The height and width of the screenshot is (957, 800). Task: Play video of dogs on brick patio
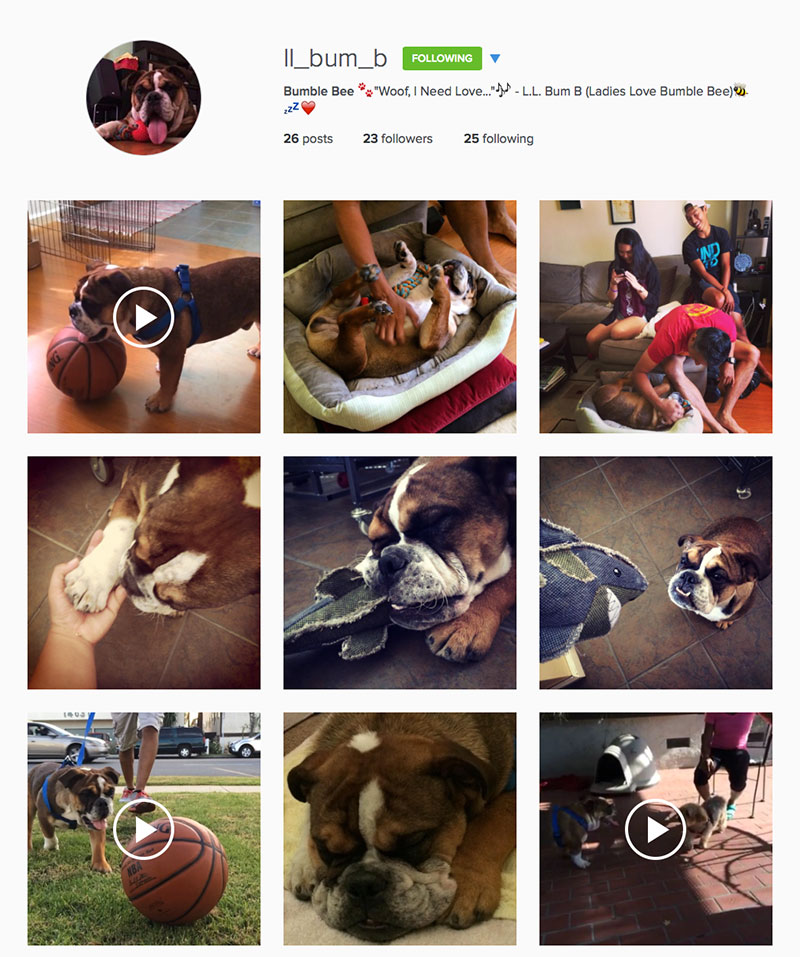coord(656,829)
